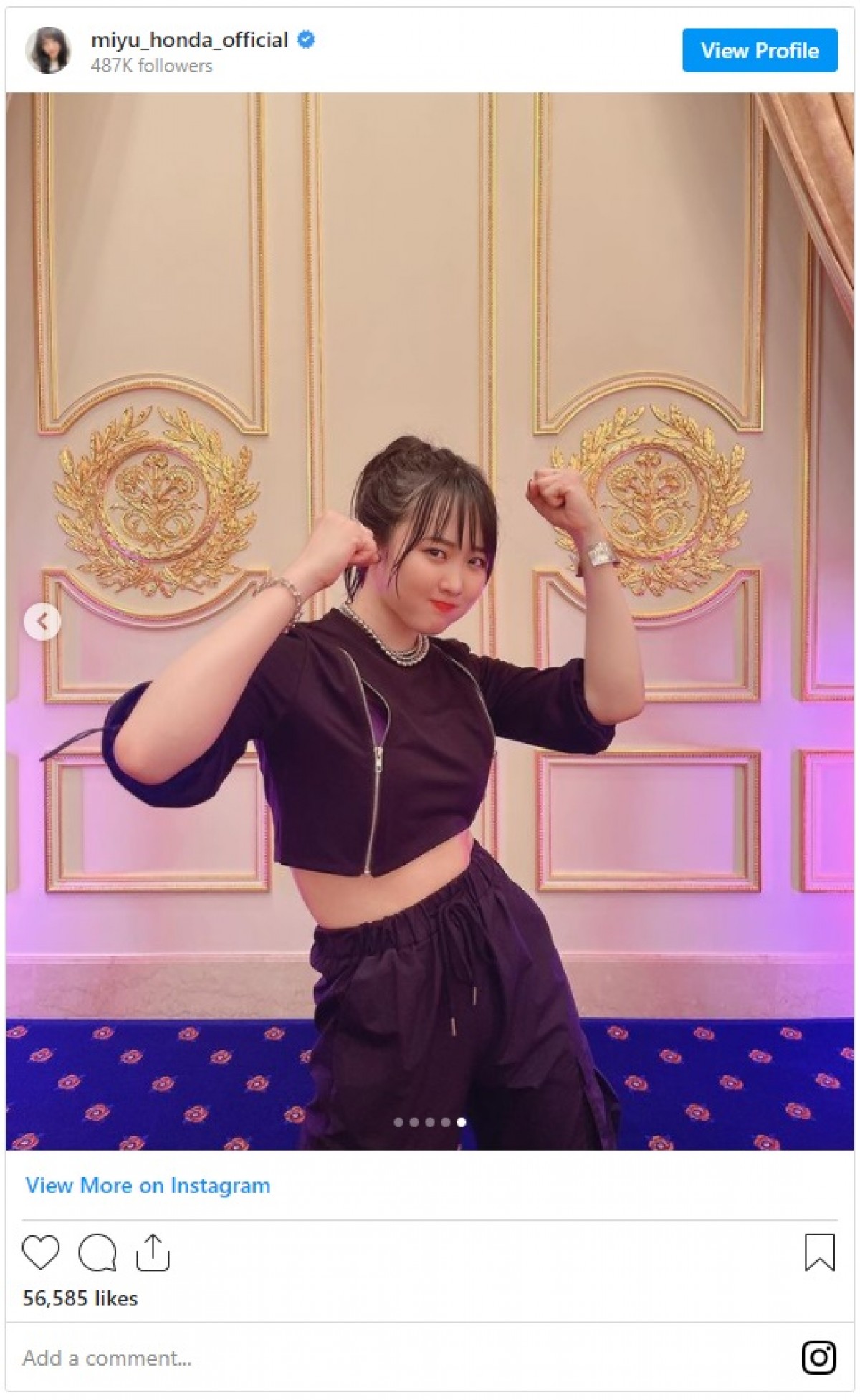Tap the View Profile button
Viewport: 860px width, 1400px height.
click(x=759, y=50)
